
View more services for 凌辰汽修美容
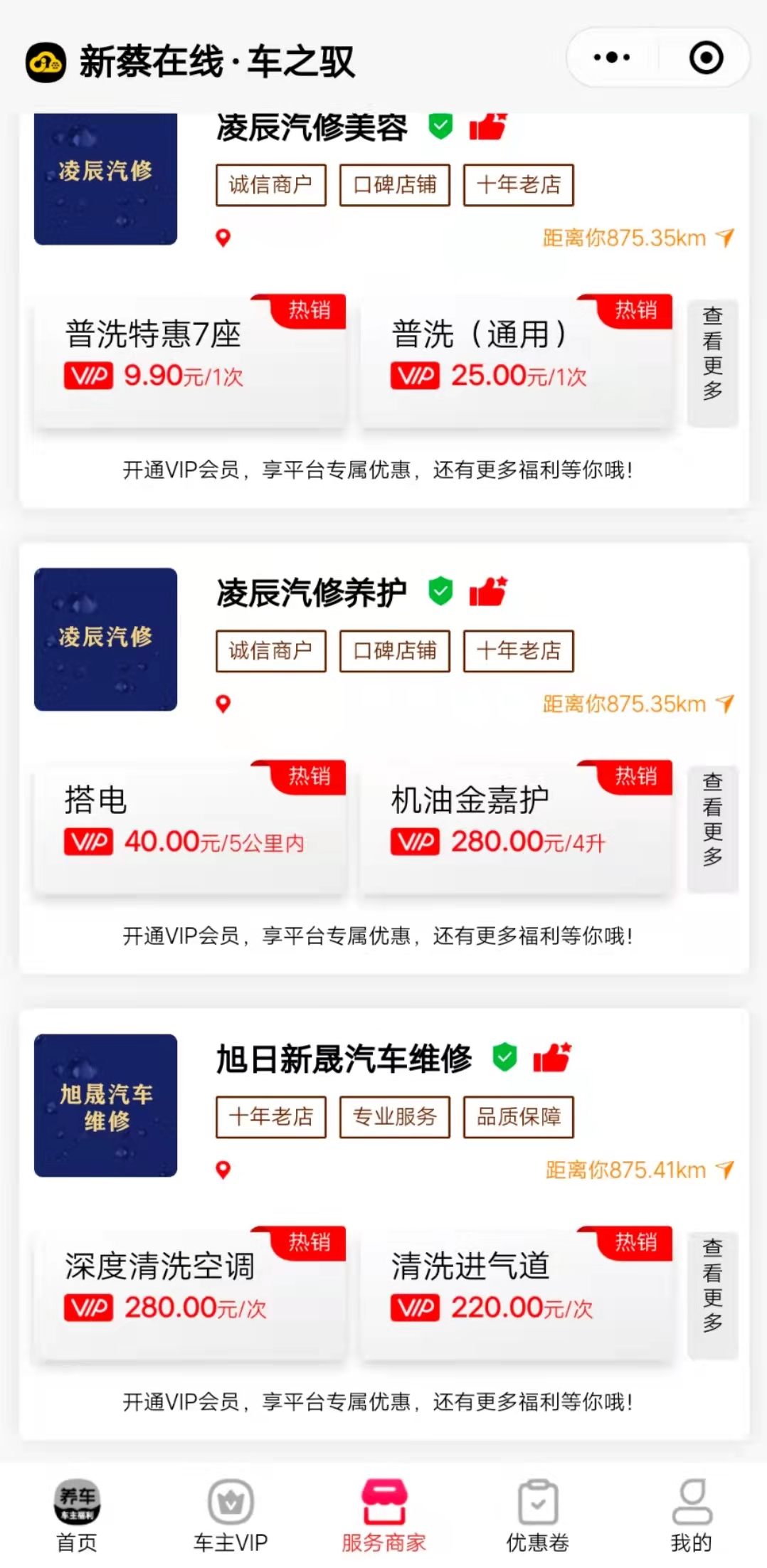pos(712,363)
